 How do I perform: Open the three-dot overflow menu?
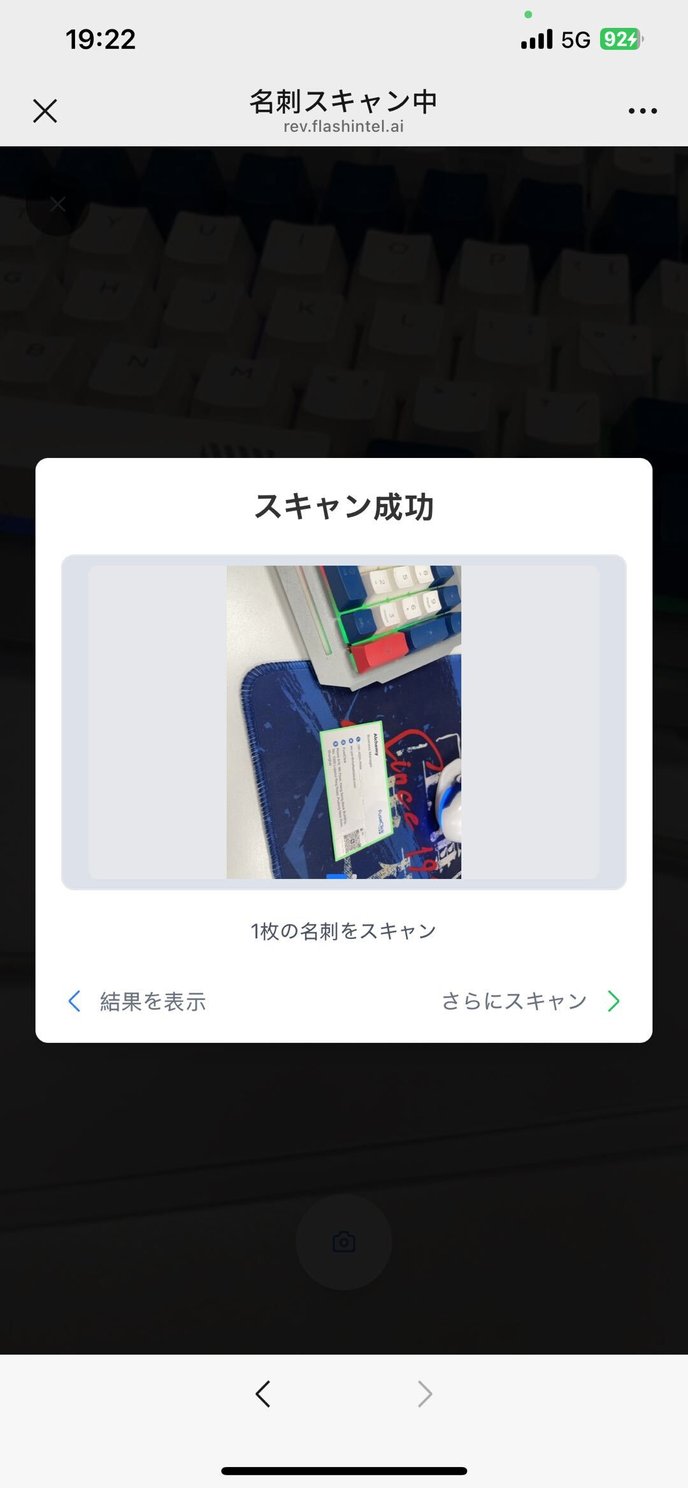click(642, 111)
